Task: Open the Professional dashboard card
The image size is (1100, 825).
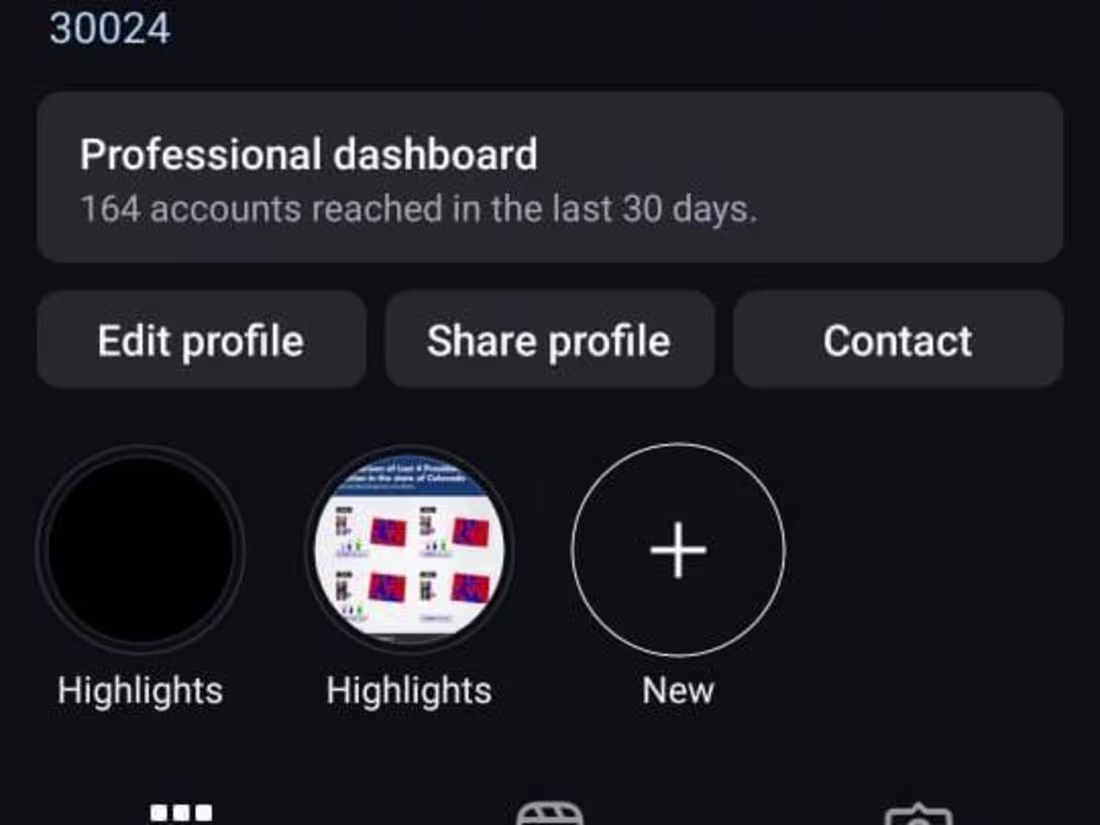Action: (x=550, y=178)
